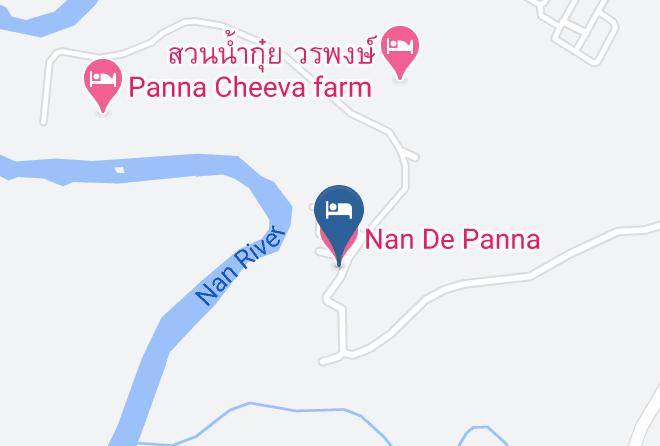660x446 pixels.
Task: Select the Panna Cheeva farm lodging pin
Action: pyautogui.click(x=103, y=85)
